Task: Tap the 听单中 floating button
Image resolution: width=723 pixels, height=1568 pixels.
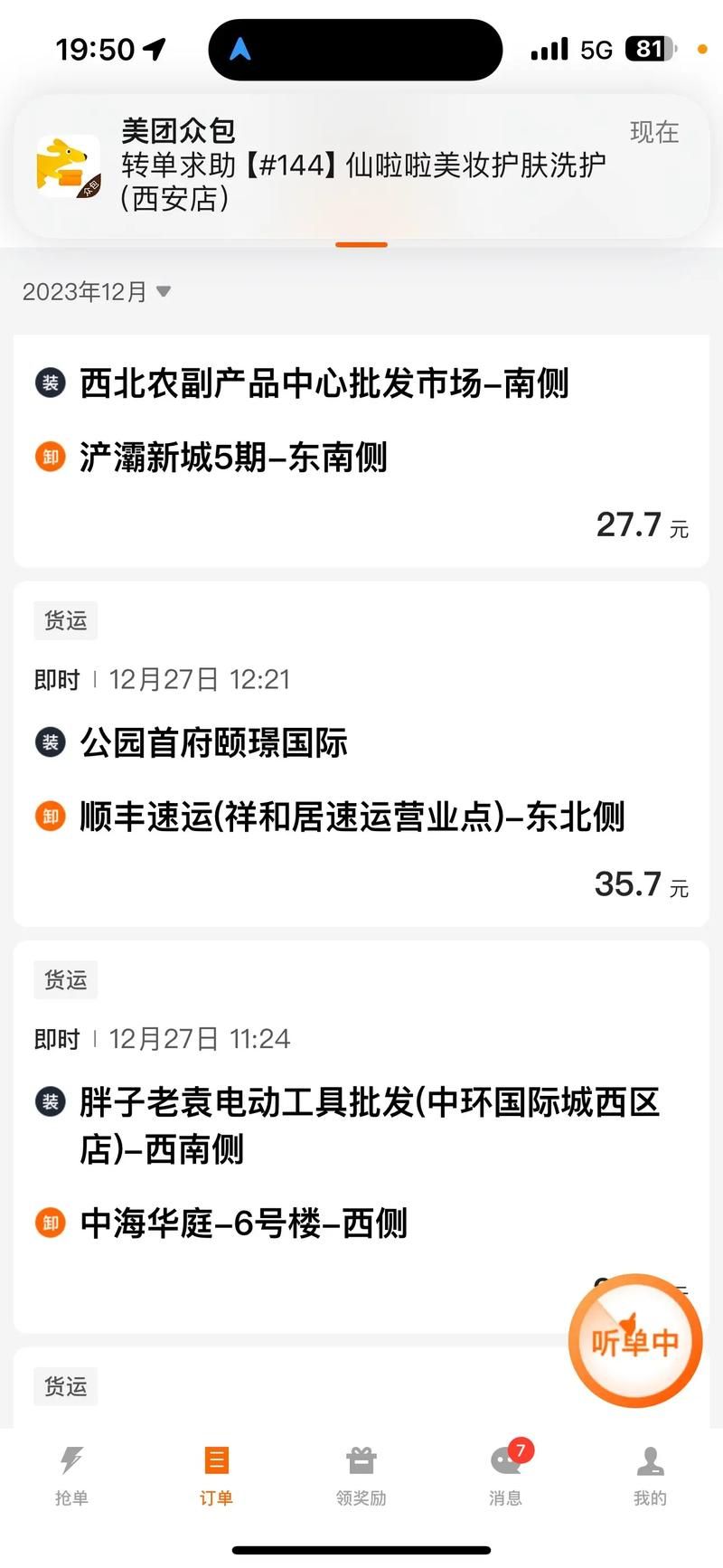Action: click(x=634, y=1341)
